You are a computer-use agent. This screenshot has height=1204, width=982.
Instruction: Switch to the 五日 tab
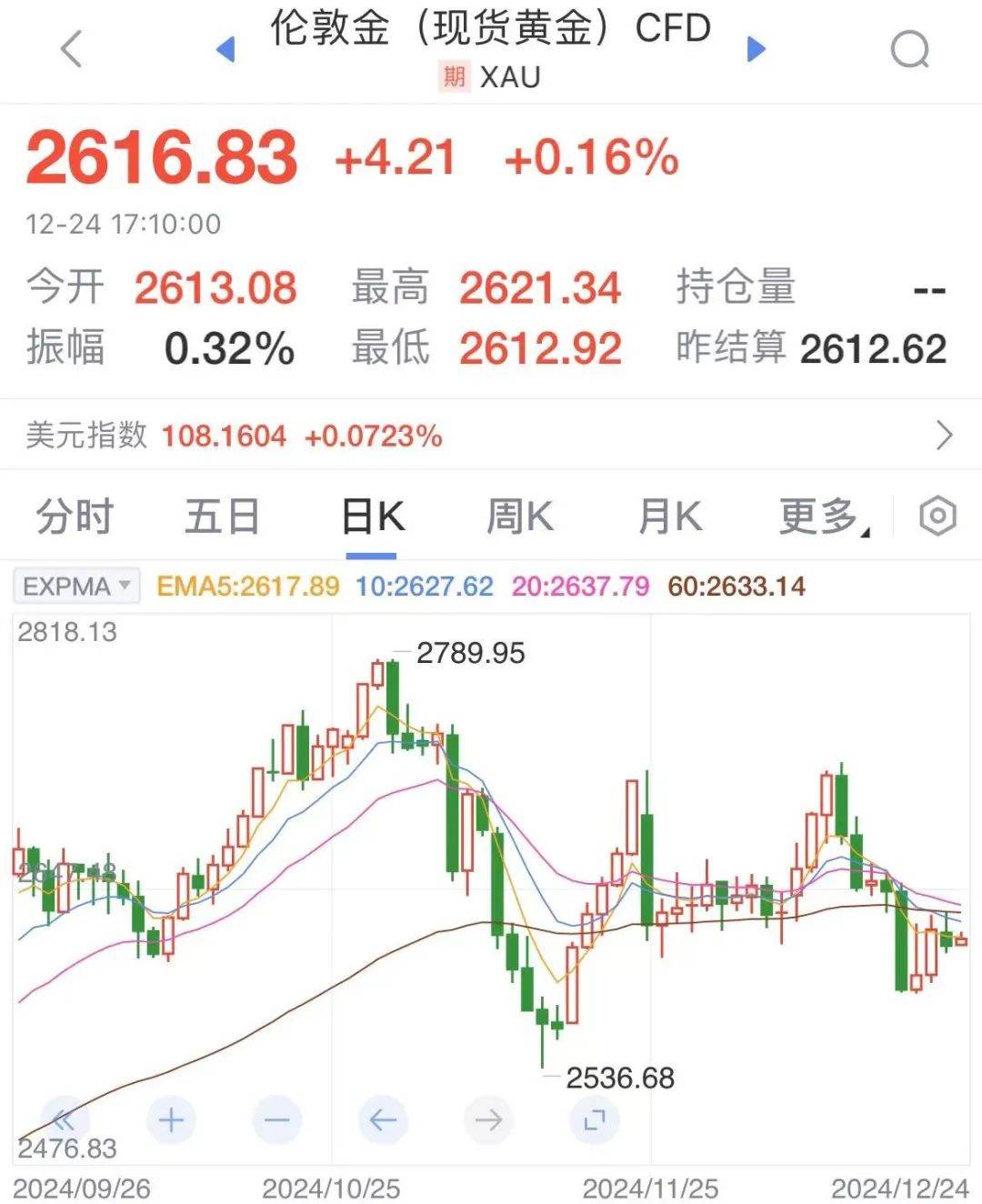tap(223, 517)
